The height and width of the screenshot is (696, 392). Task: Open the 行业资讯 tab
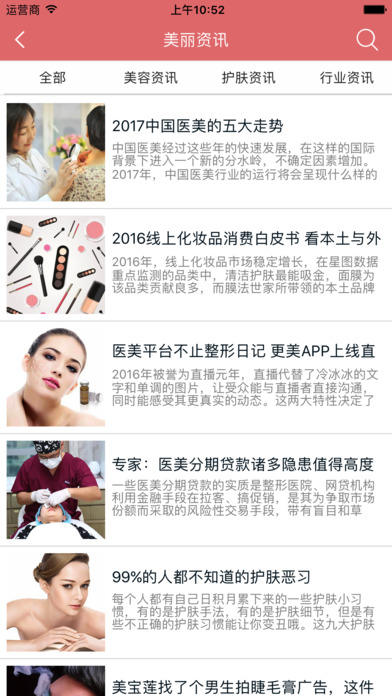347,78
